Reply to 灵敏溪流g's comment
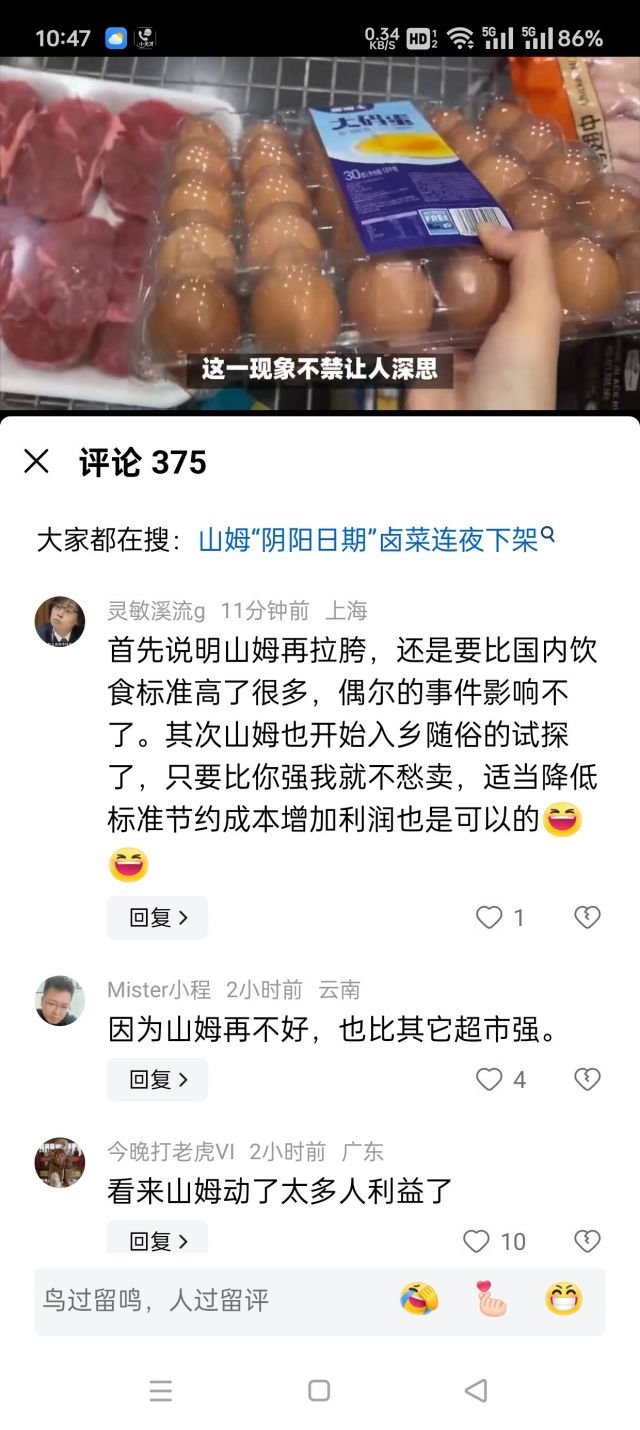Image resolution: width=640 pixels, height=1430 pixels. (157, 917)
